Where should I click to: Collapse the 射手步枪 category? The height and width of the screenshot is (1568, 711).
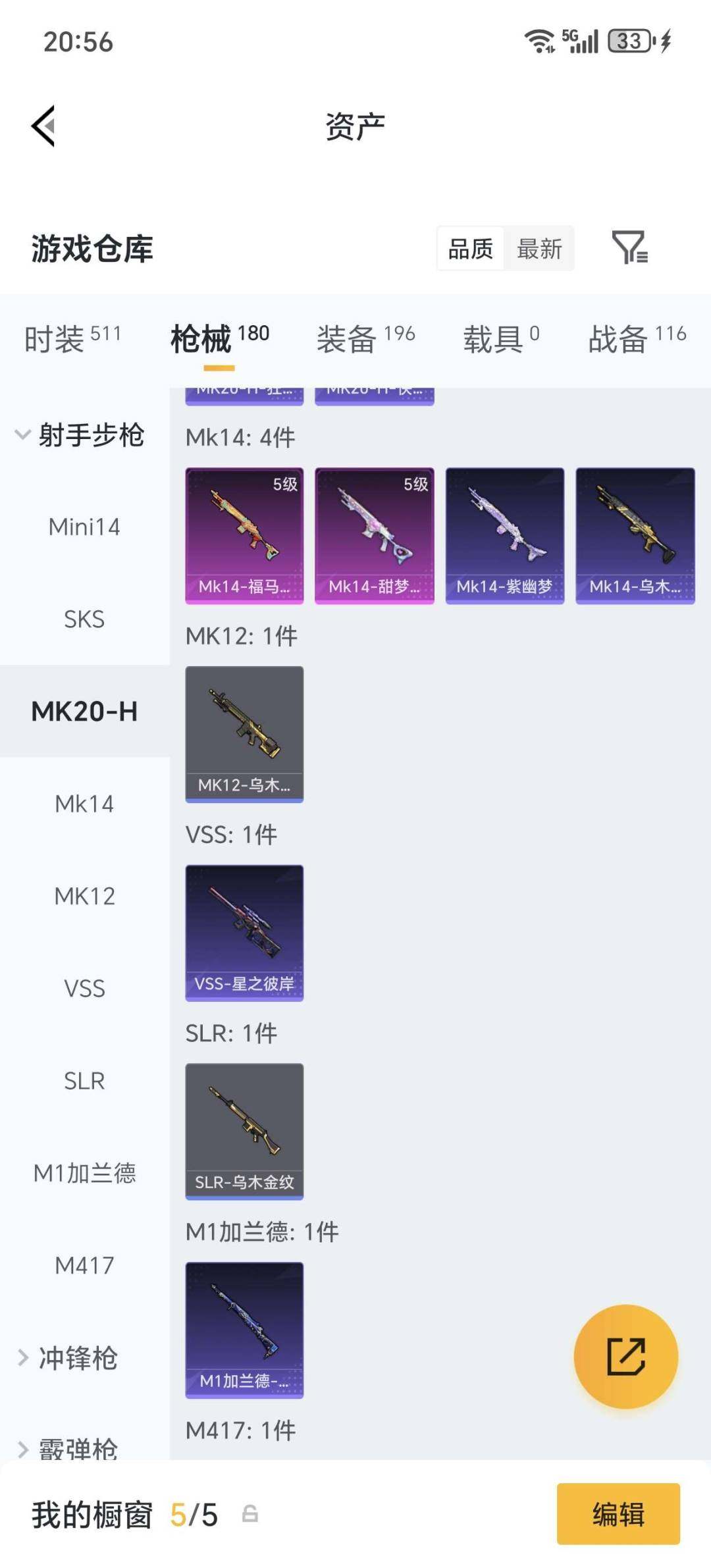[79, 435]
